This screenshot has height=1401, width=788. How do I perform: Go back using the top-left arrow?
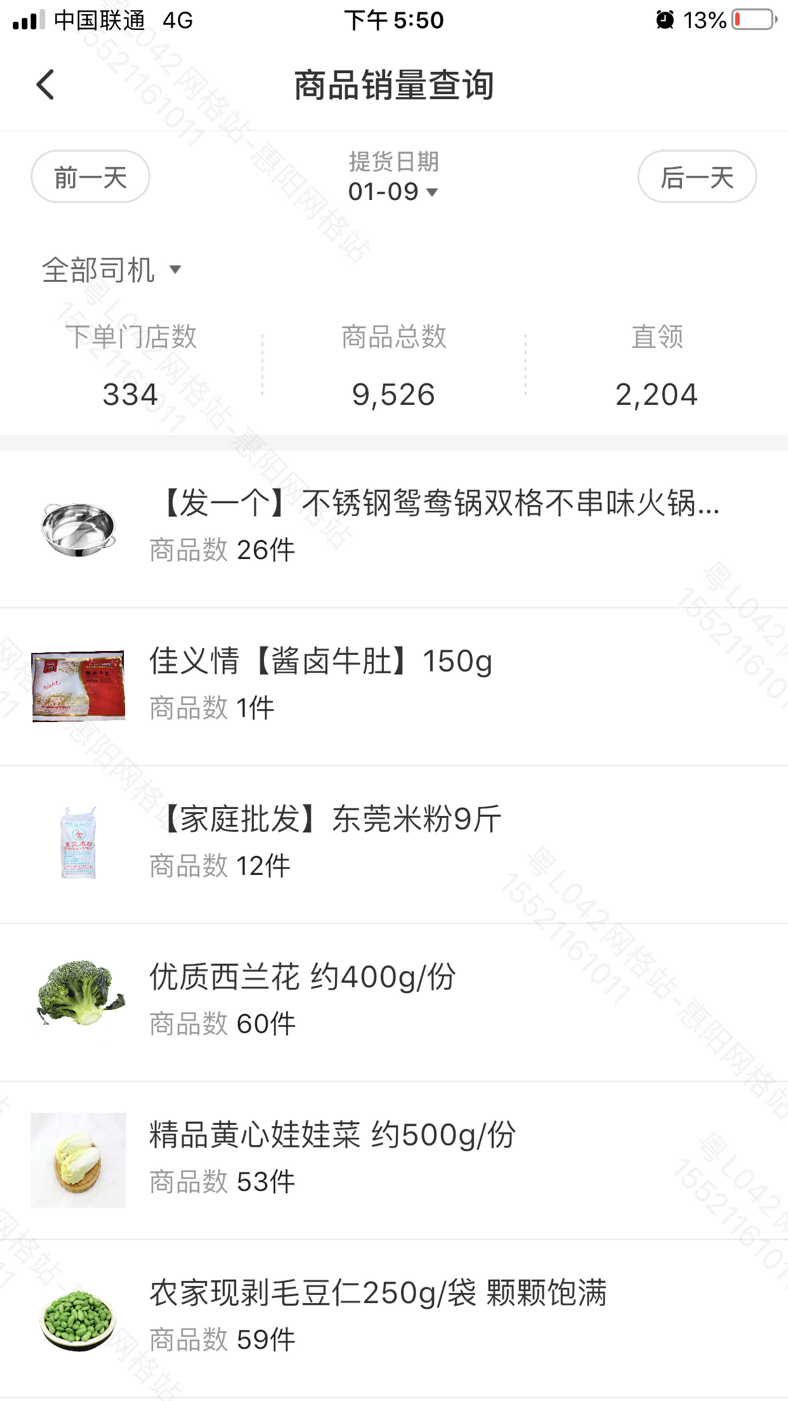point(45,85)
